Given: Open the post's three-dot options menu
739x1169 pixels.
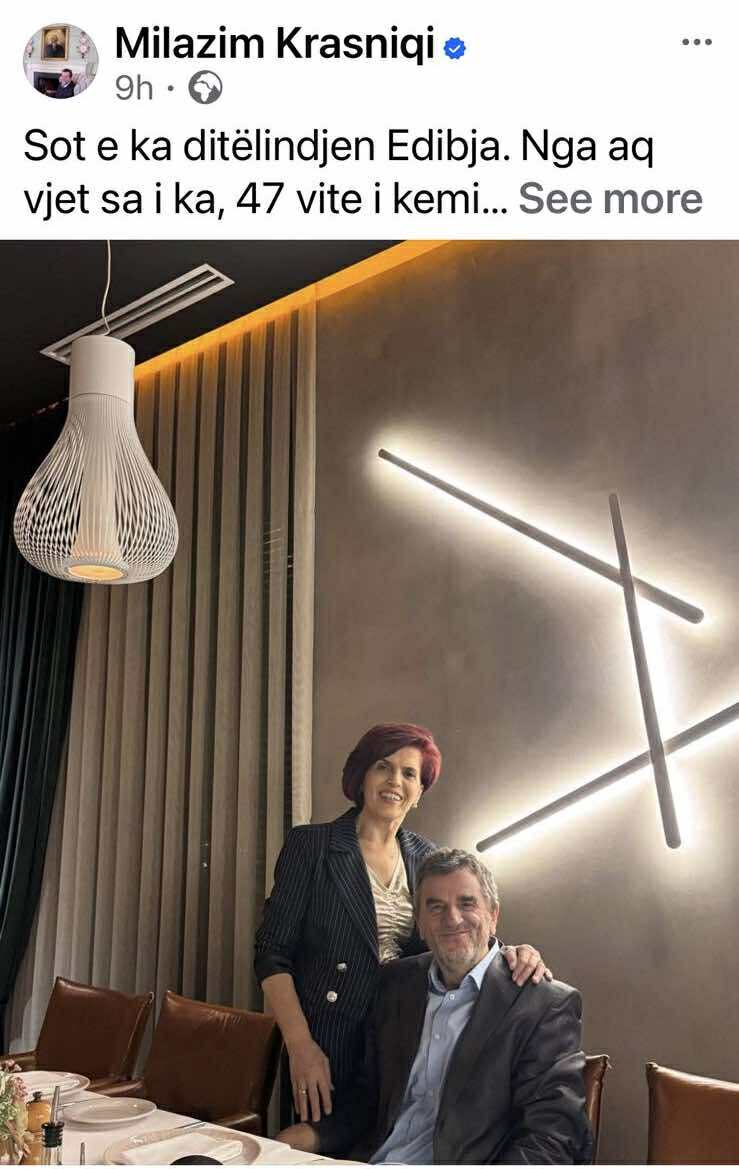Looking at the screenshot, I should [696, 42].
